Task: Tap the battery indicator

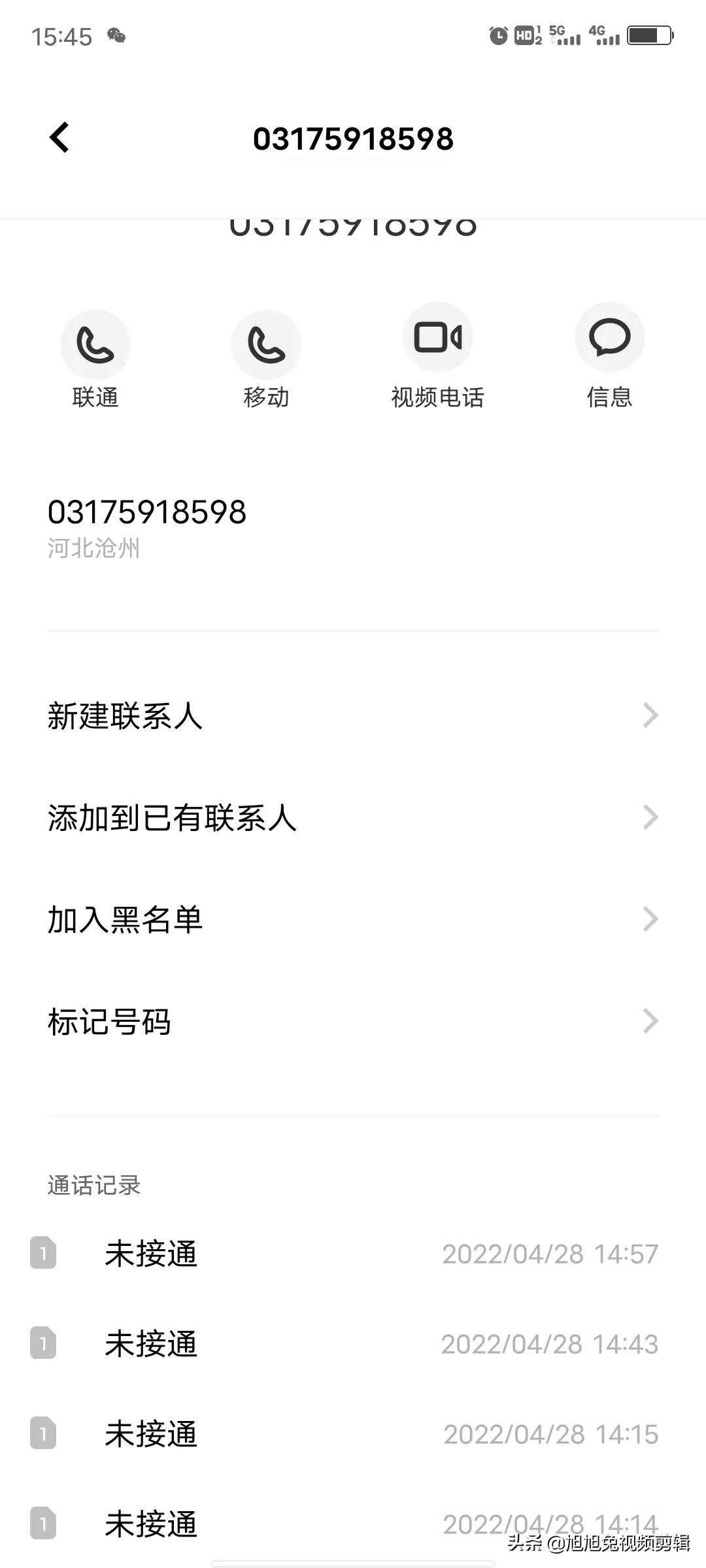Action: tap(647, 34)
